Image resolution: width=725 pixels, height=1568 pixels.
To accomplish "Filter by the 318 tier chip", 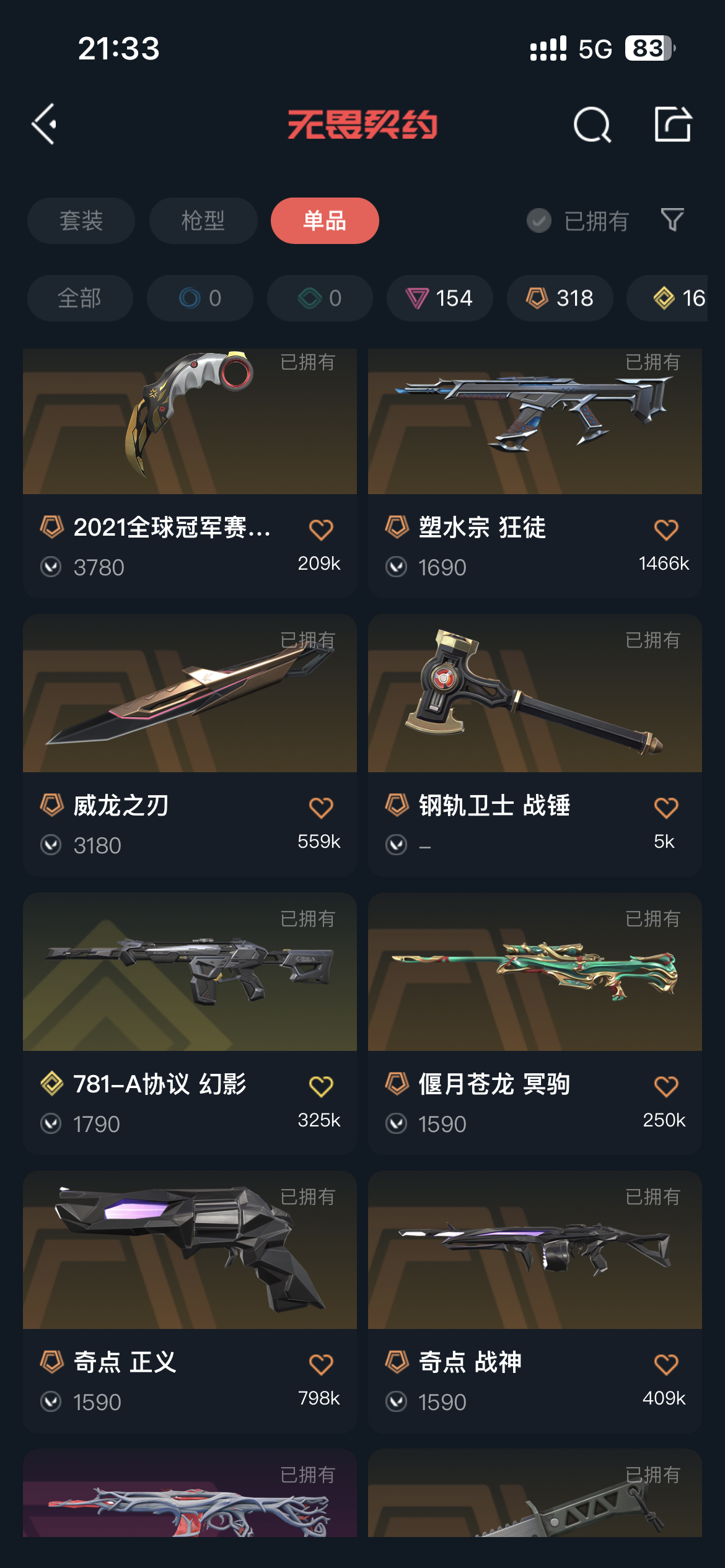I will tap(560, 298).
